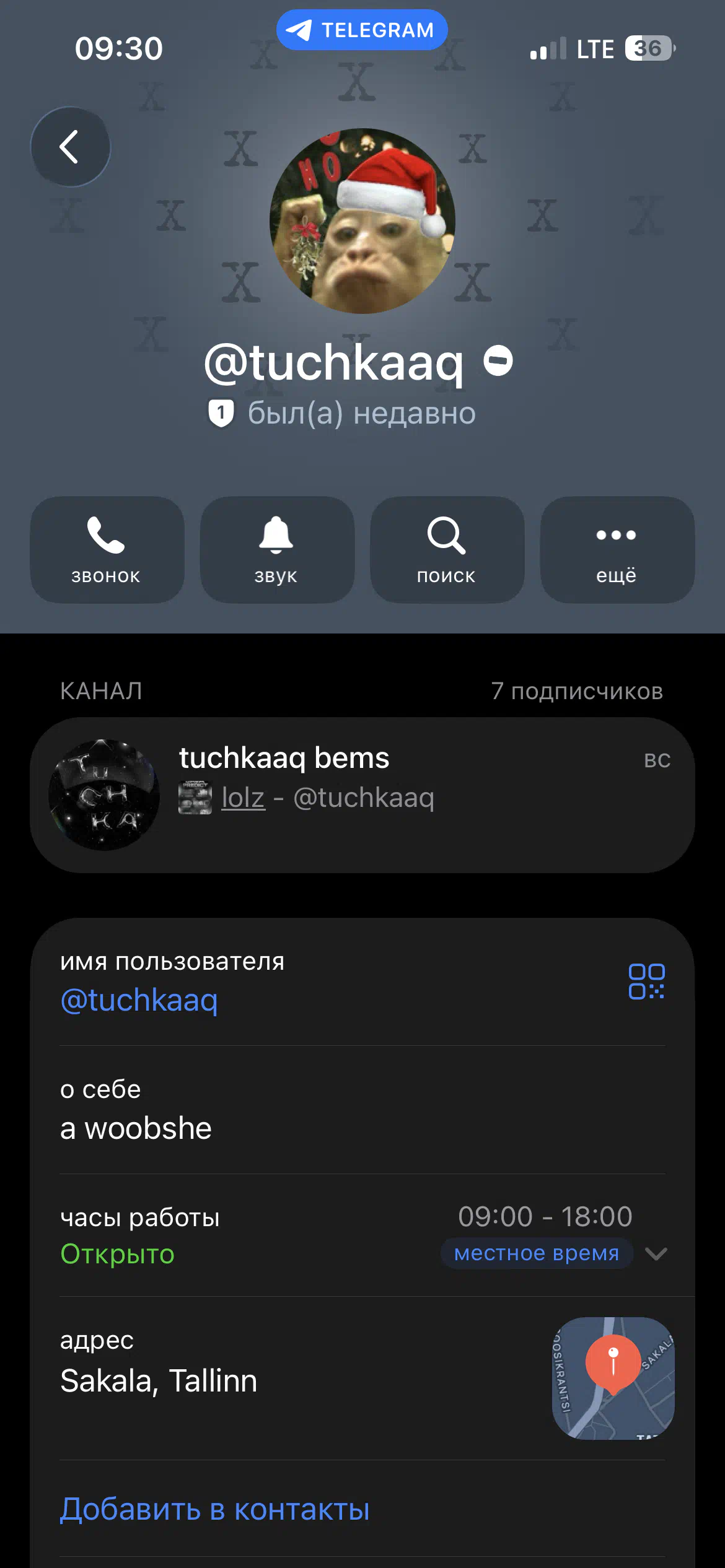Open the Sakala, Tallinn map thumbnail
Viewport: 725px width, 1568px height.
(x=613, y=1378)
